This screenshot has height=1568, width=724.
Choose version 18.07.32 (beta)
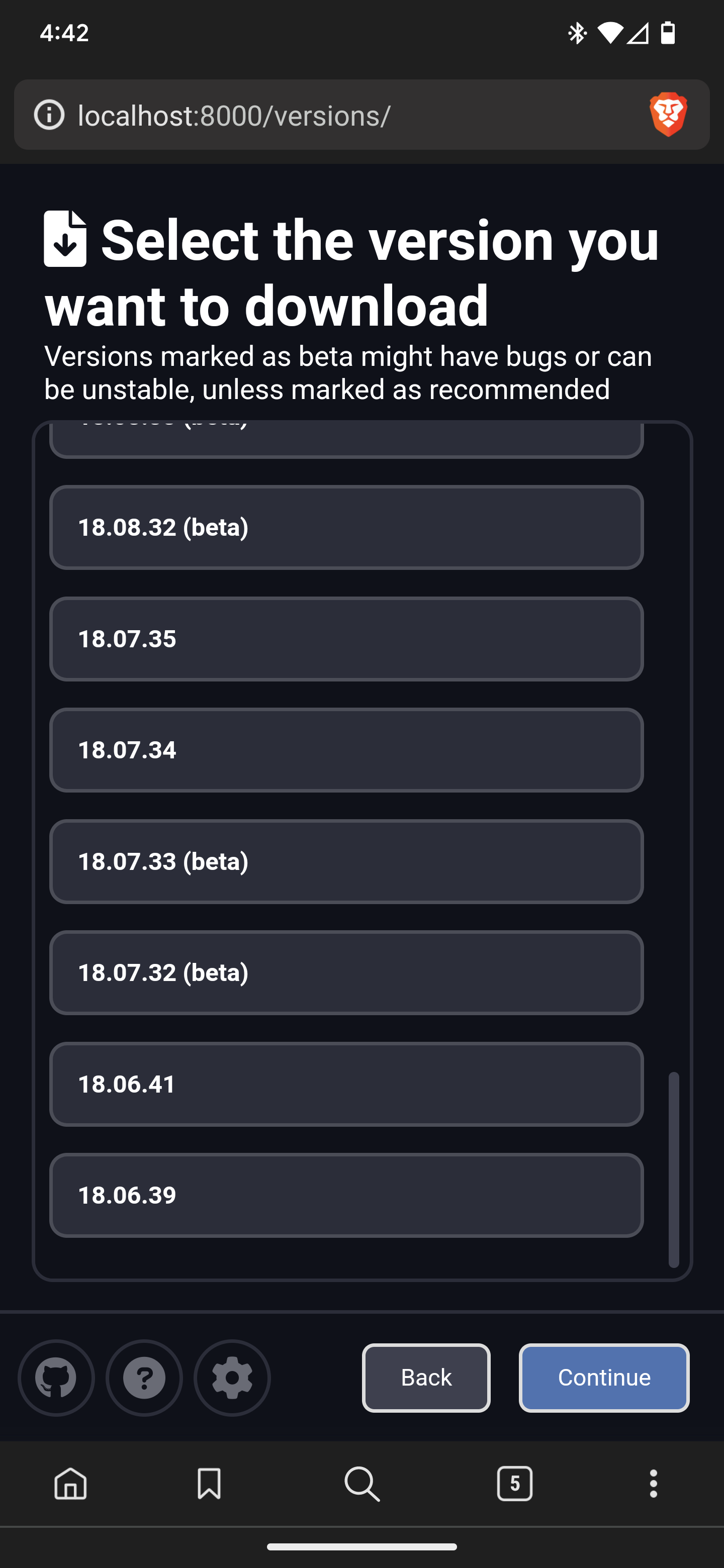point(346,972)
